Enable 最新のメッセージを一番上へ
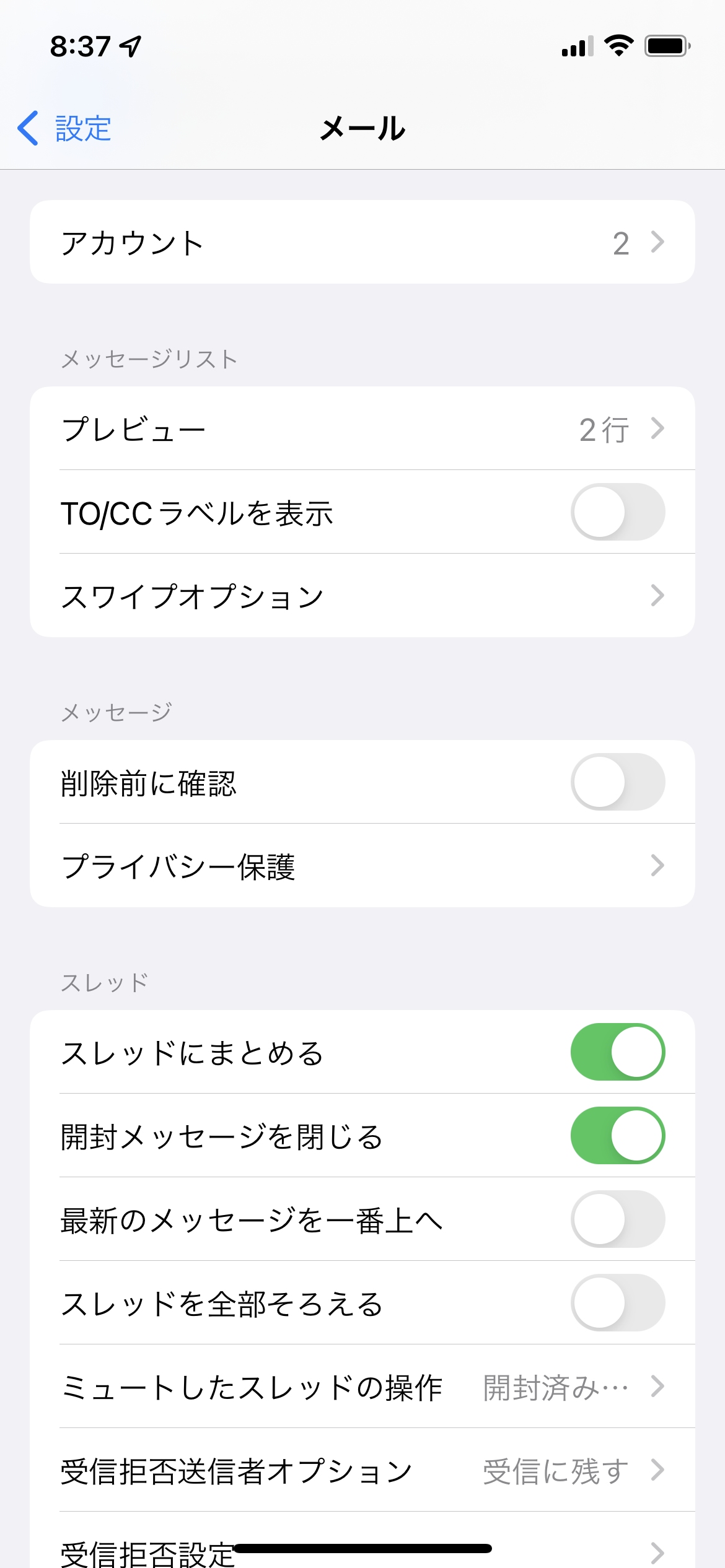The width and height of the screenshot is (725, 1568). pyautogui.click(x=617, y=1219)
